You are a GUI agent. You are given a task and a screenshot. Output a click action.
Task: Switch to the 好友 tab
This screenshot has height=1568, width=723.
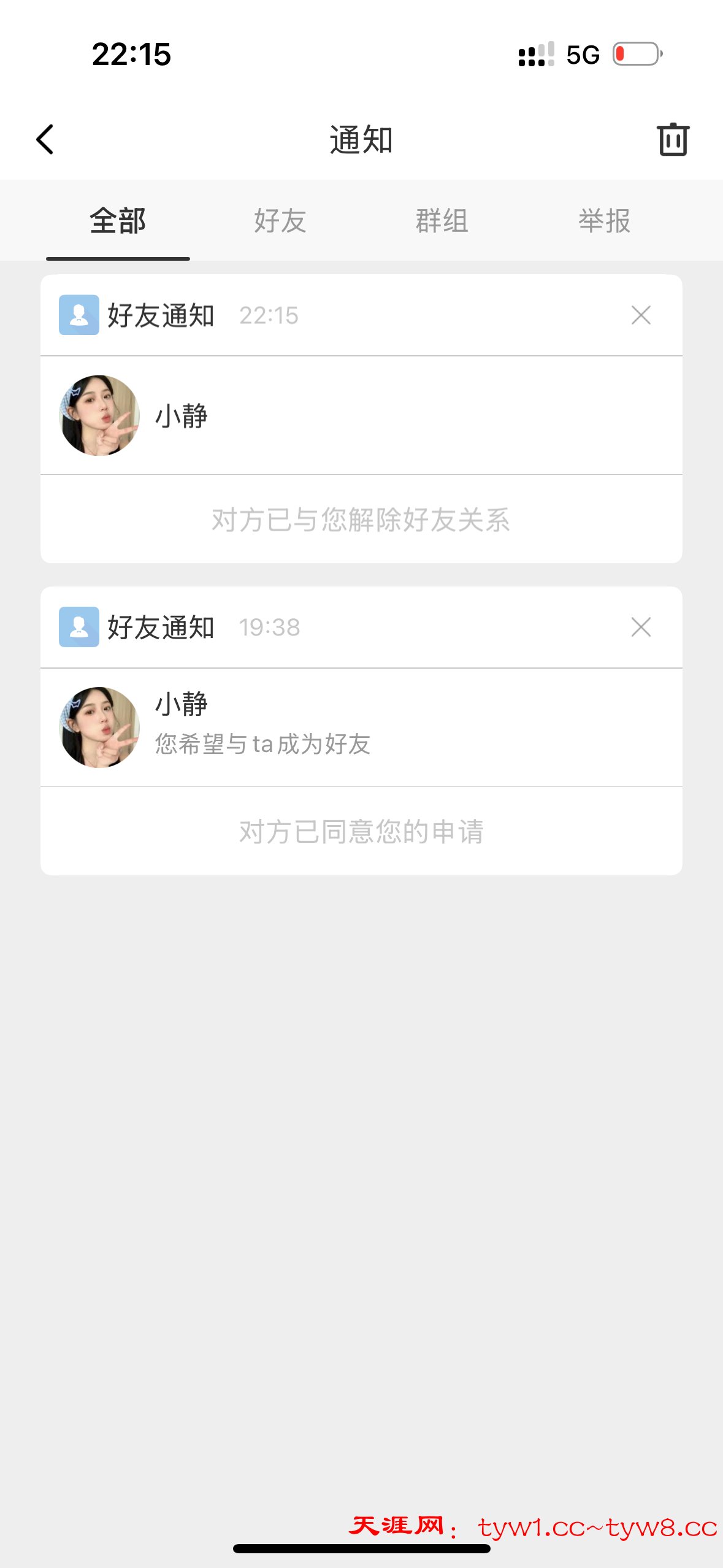280,221
